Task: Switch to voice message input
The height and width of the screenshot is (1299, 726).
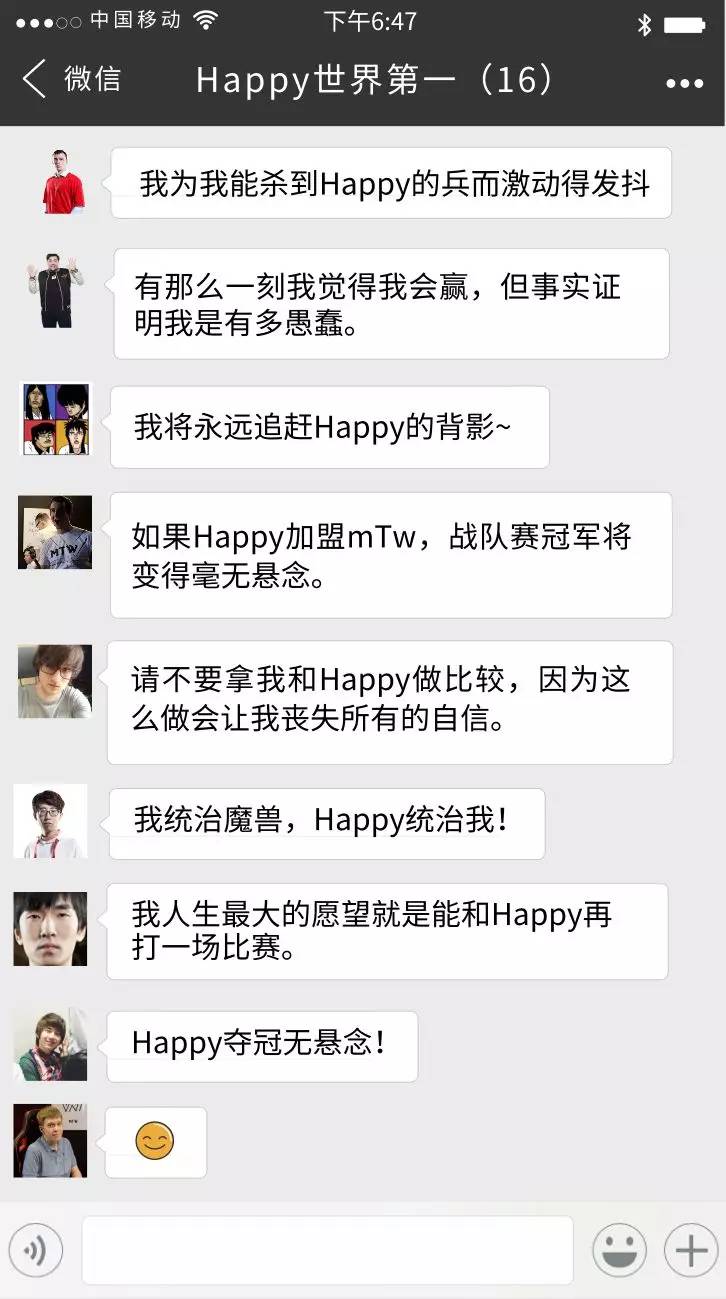Action: pyautogui.click(x=36, y=1250)
